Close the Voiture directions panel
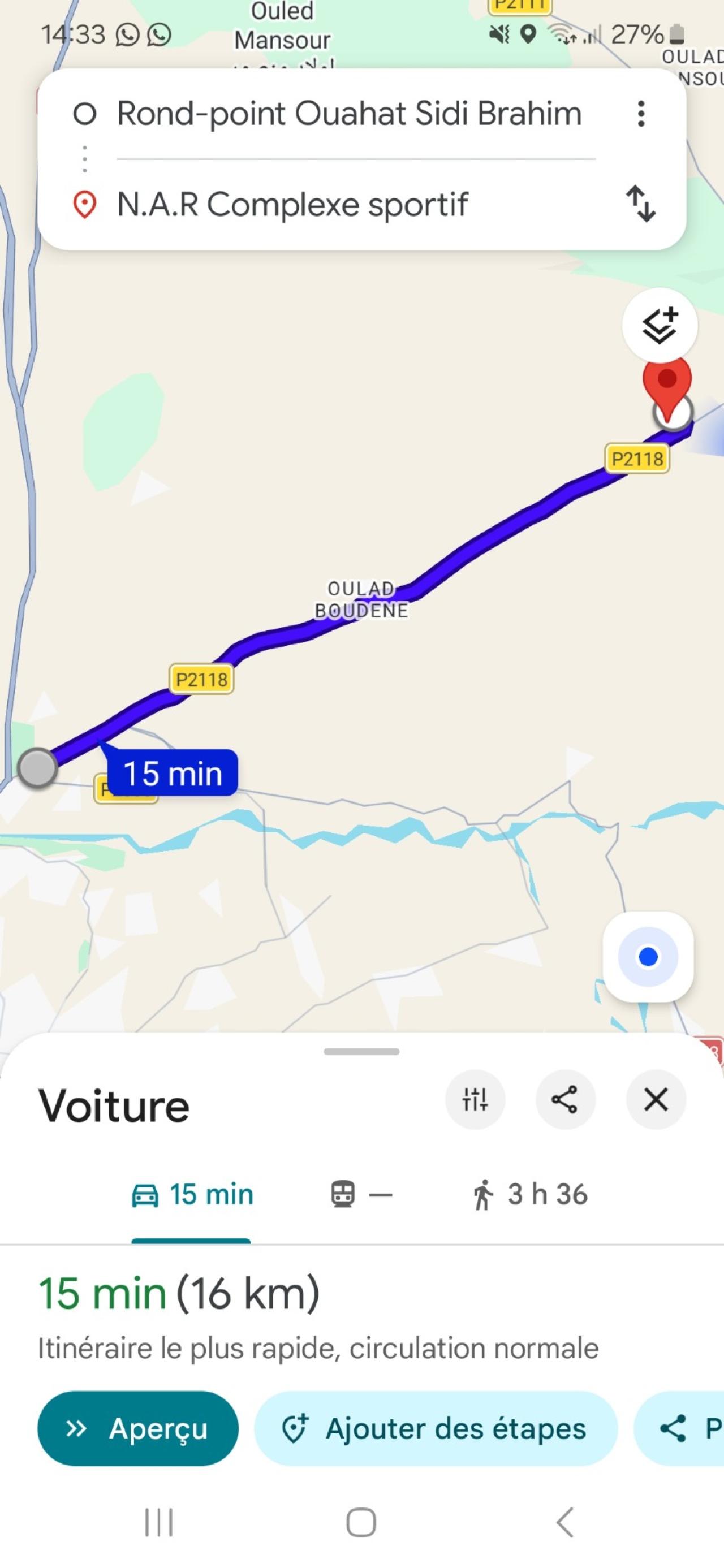Screen dimensions: 724x1568 (x=656, y=1099)
